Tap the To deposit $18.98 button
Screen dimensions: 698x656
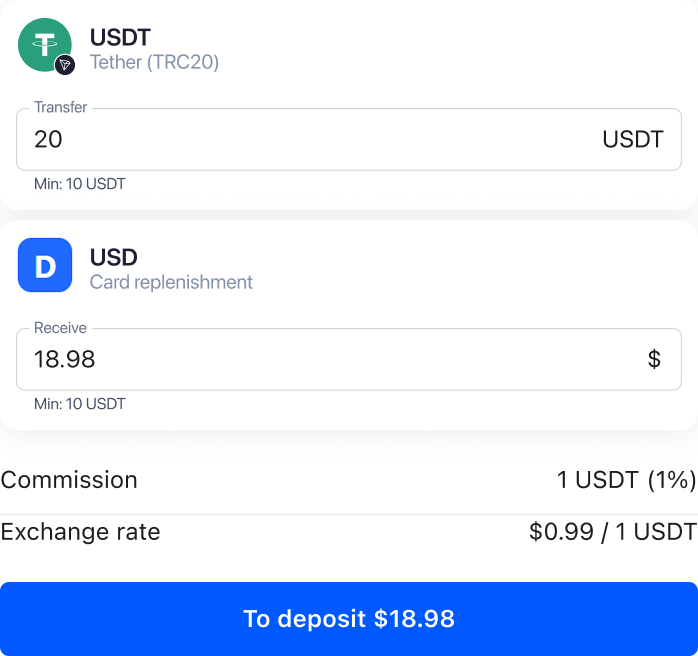pyautogui.click(x=349, y=619)
